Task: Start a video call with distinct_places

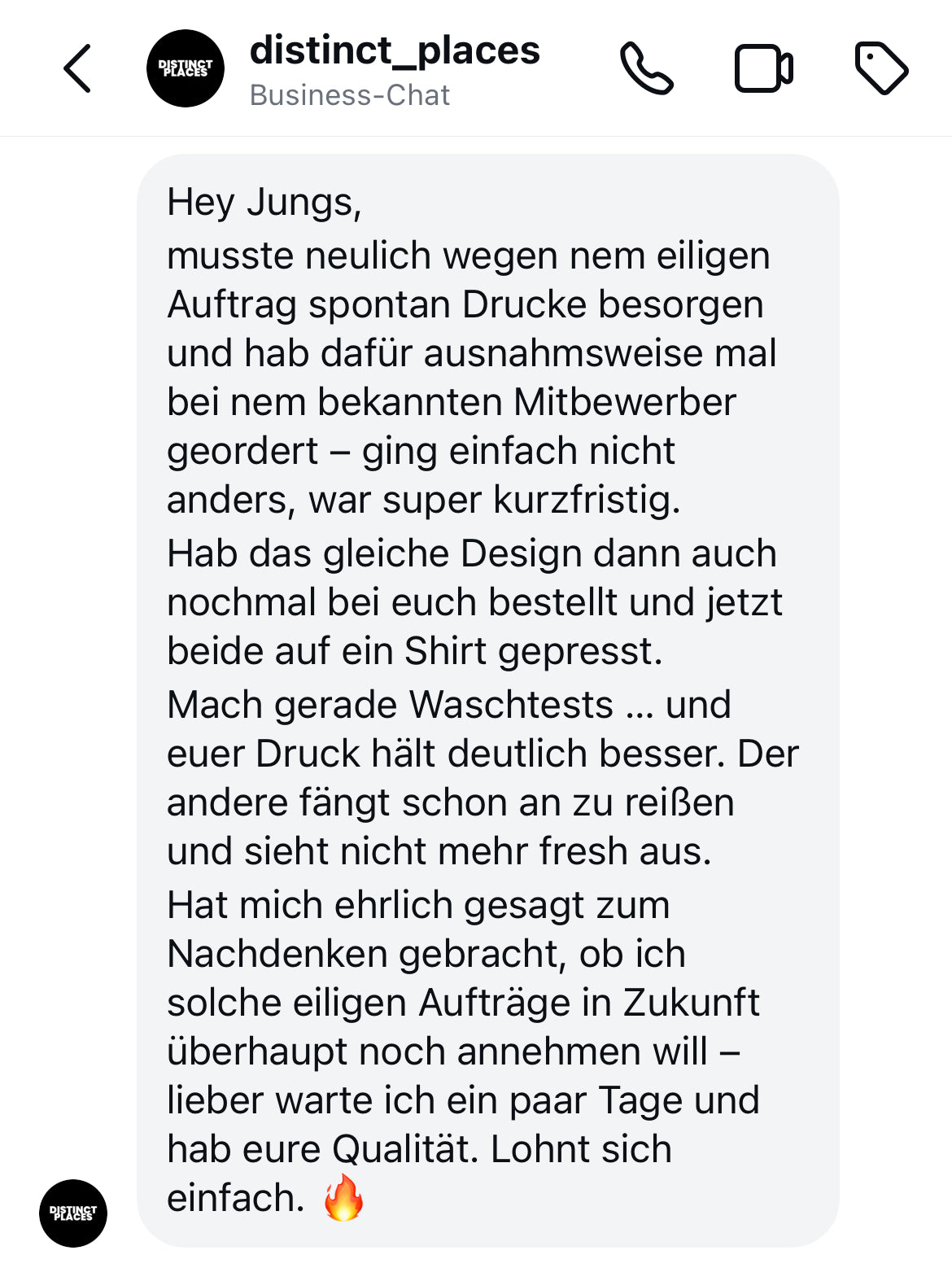Action: coord(763,68)
